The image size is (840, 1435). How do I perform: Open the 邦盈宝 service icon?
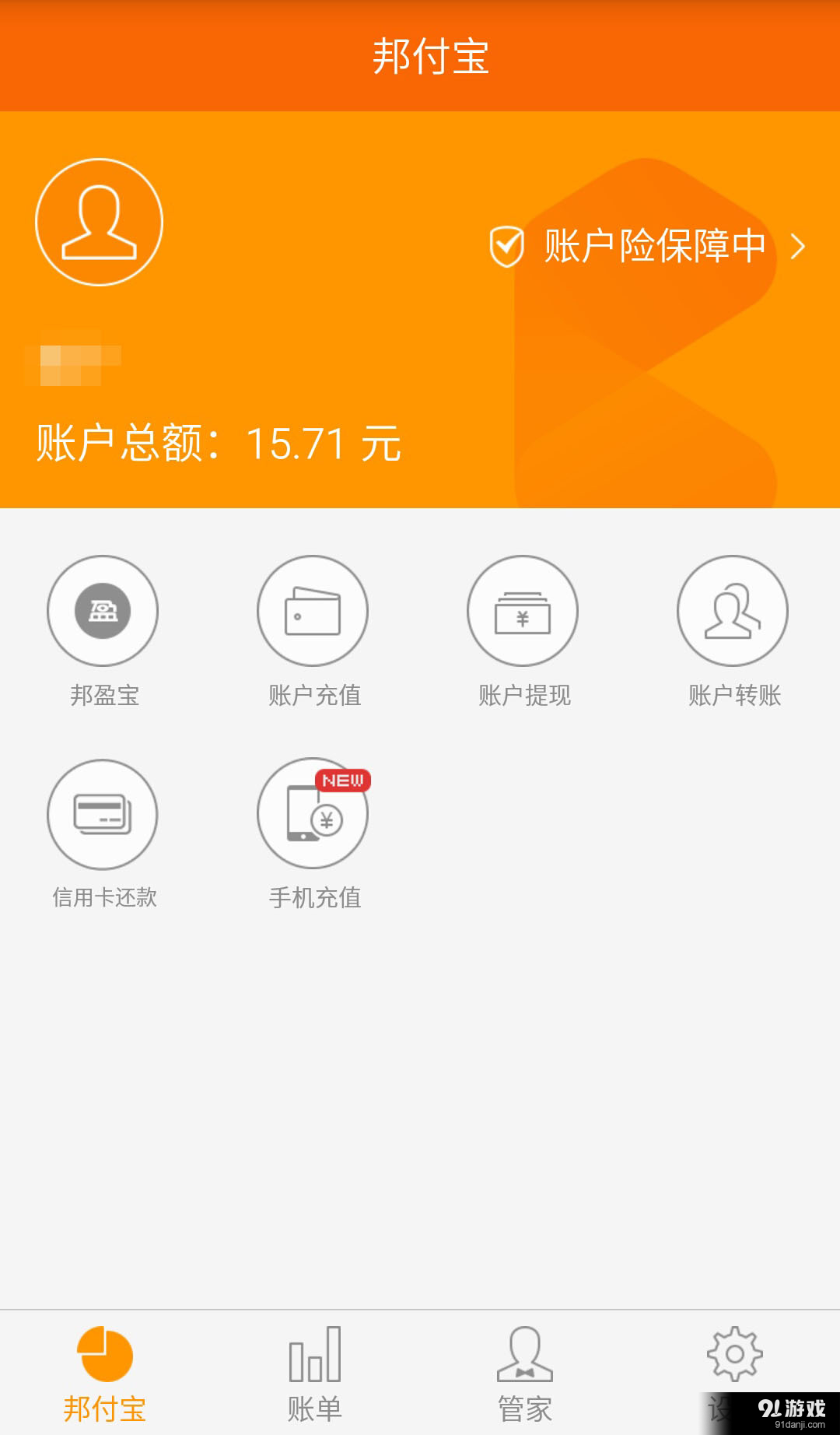point(103,612)
